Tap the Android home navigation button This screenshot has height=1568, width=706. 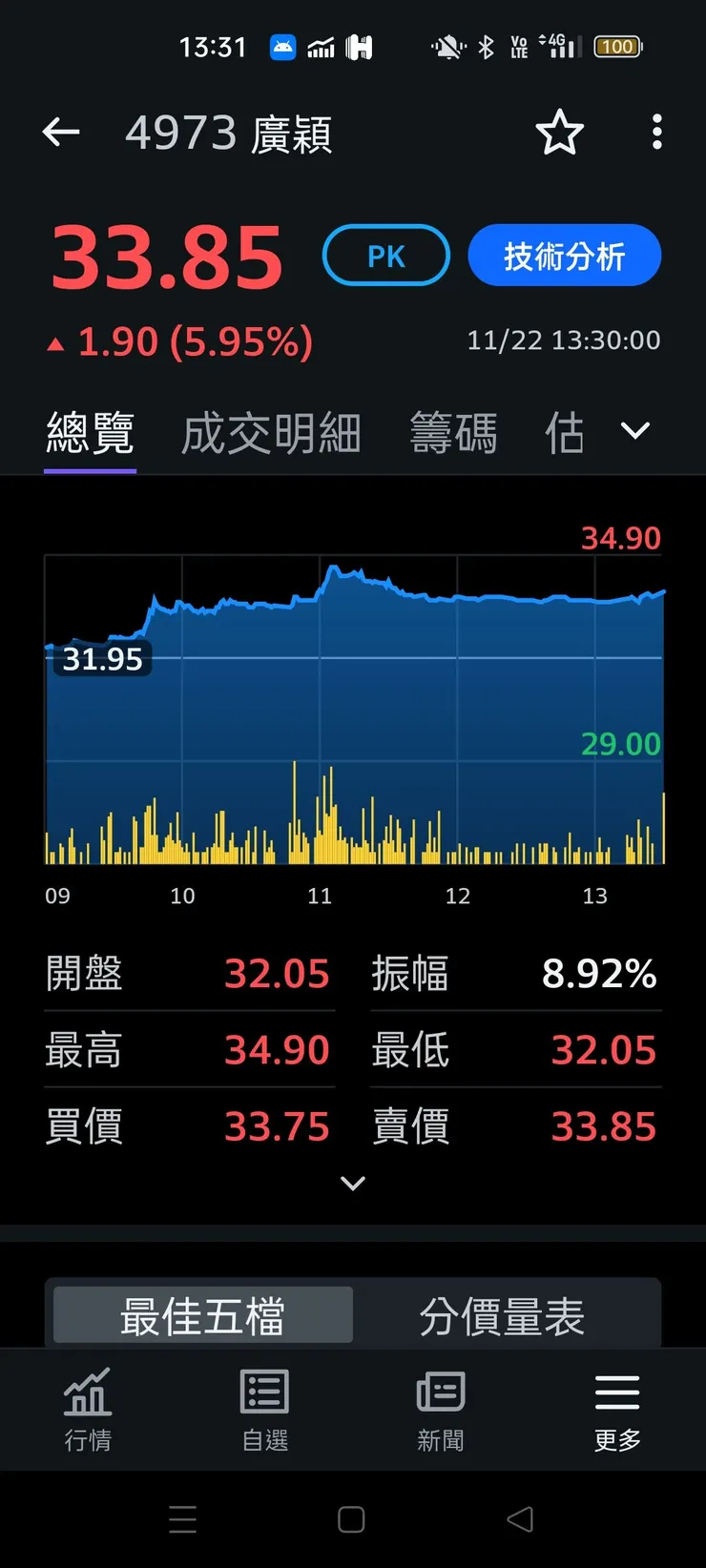pyautogui.click(x=352, y=1518)
